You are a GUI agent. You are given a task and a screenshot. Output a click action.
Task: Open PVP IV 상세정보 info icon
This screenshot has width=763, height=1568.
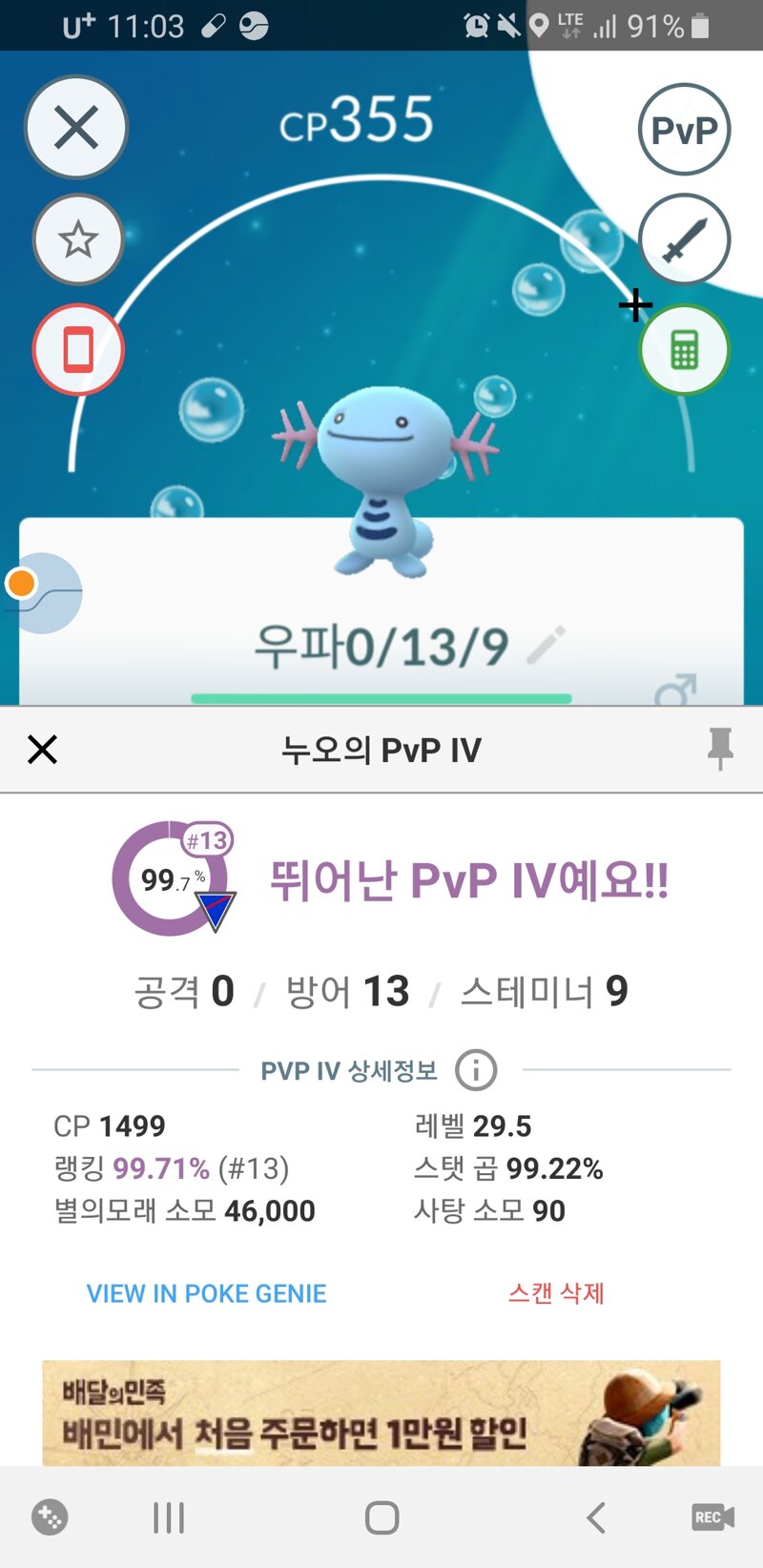click(x=476, y=1070)
